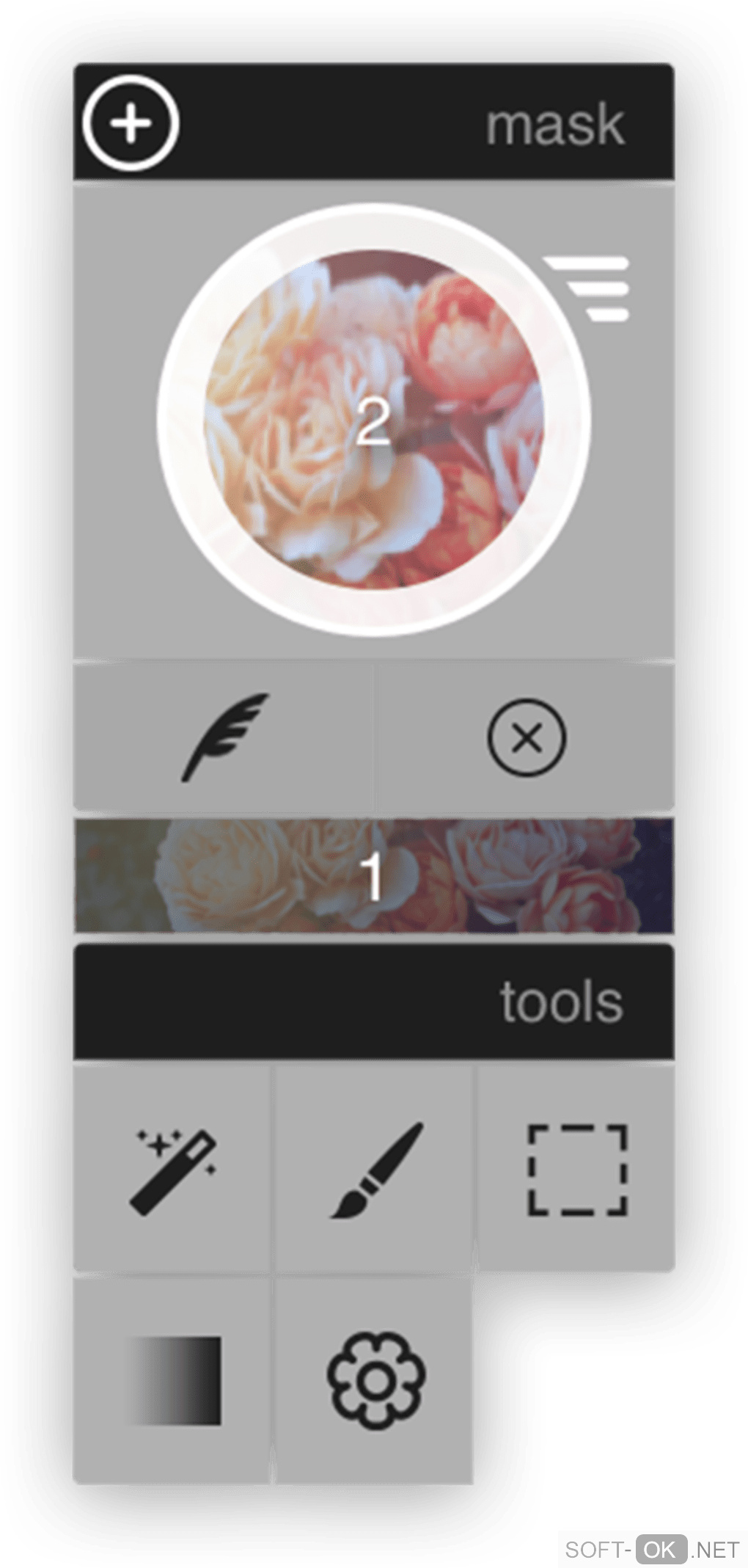Screen dimensions: 748x1568
Task: Select mask 1 strip
Action: [x=373, y=875]
